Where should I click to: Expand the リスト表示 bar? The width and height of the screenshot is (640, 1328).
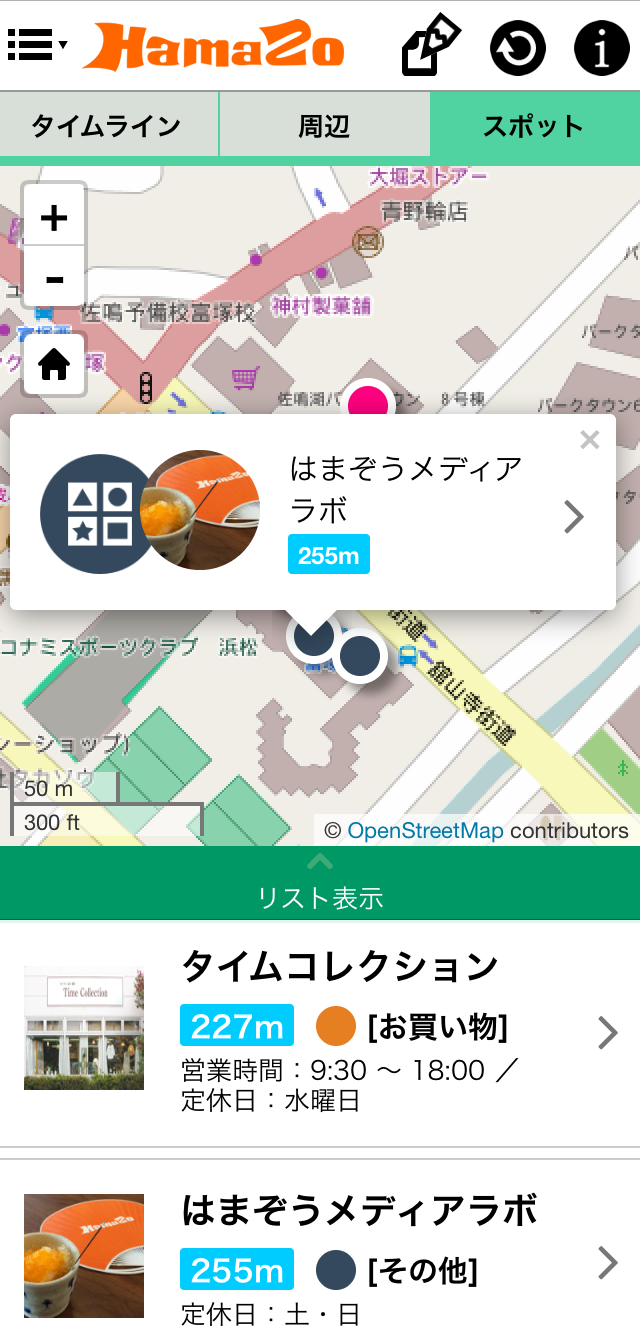tap(320, 884)
